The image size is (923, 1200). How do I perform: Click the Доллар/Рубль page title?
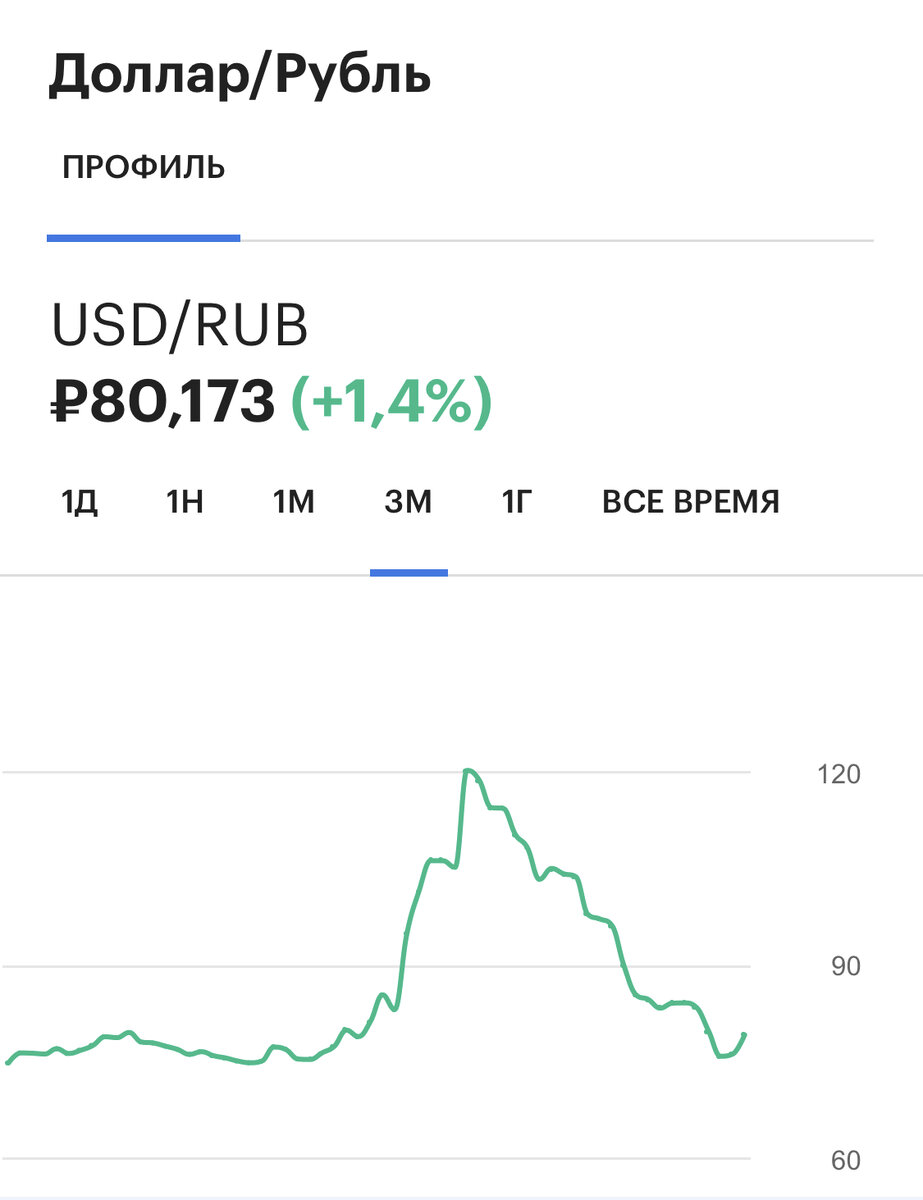(240, 72)
